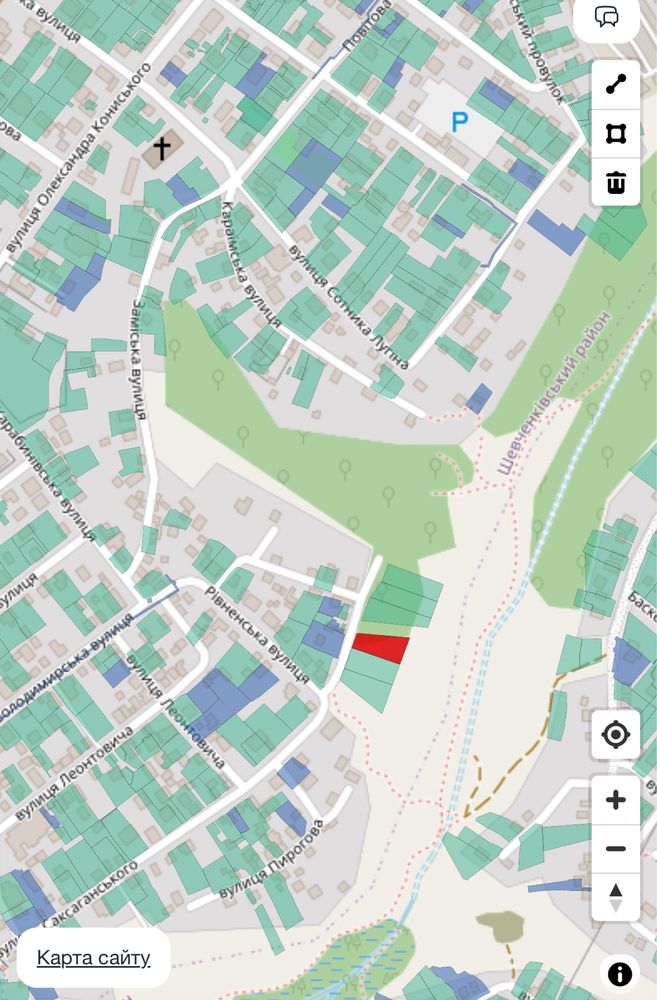Center map on my location
Image resolution: width=657 pixels, height=1000 pixels.
tap(616, 736)
